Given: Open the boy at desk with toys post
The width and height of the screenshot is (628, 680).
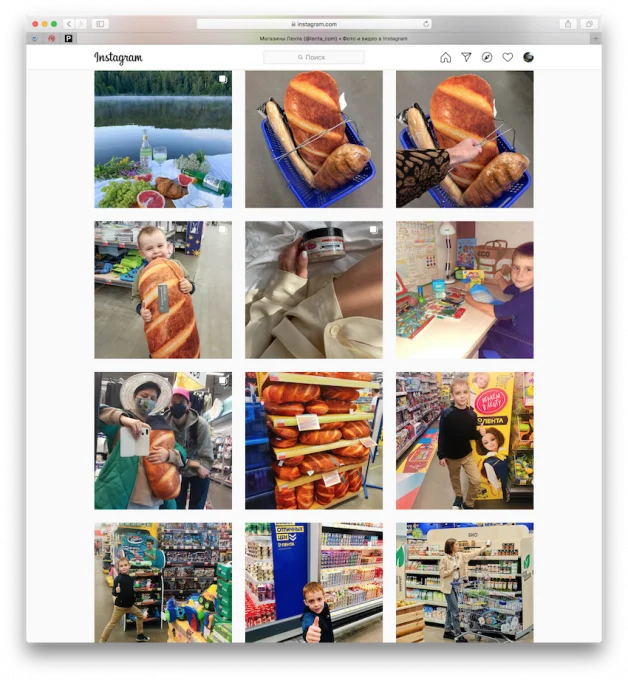Looking at the screenshot, I should [464, 290].
